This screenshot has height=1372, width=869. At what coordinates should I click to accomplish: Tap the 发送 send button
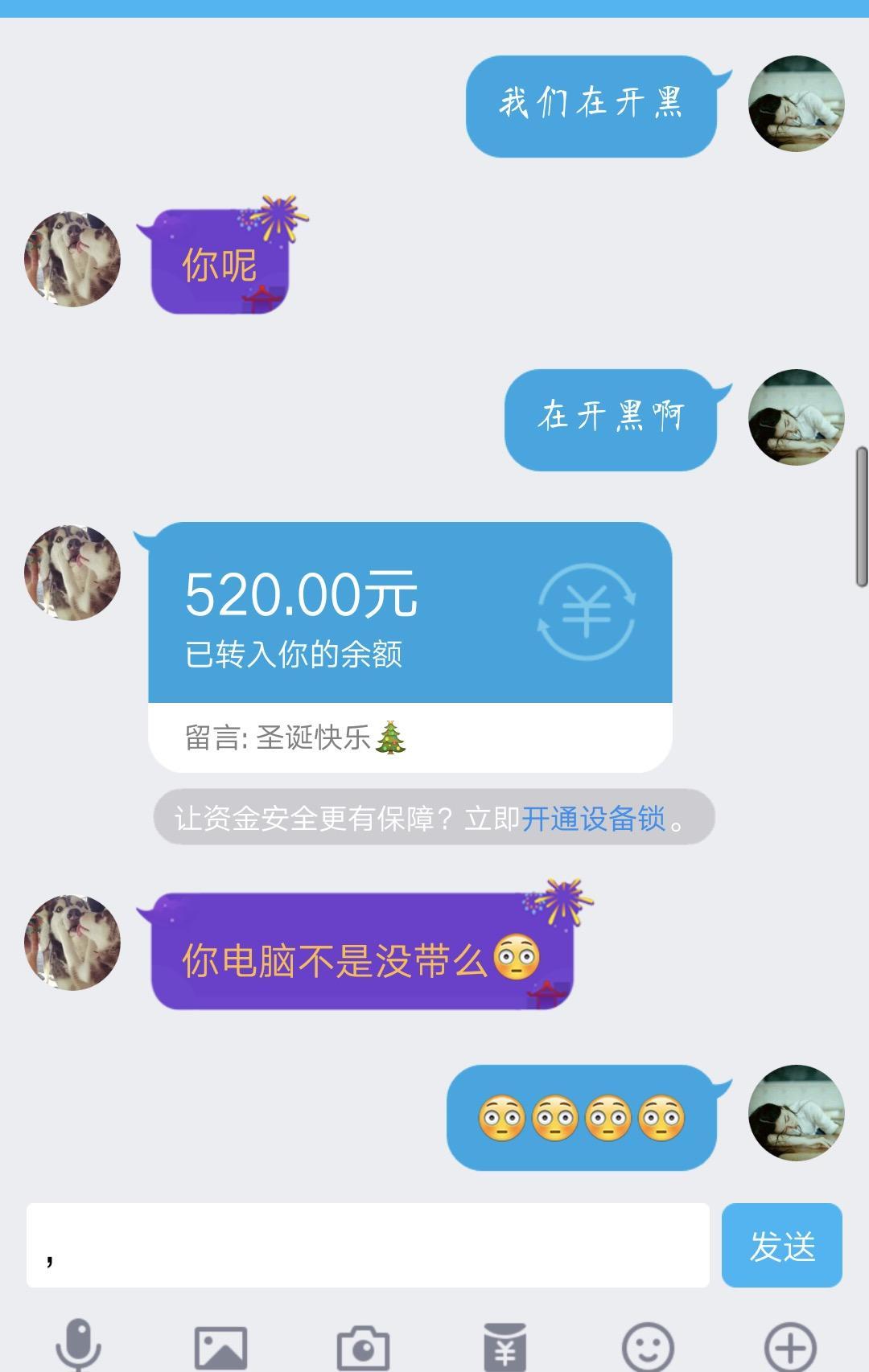(x=781, y=1245)
